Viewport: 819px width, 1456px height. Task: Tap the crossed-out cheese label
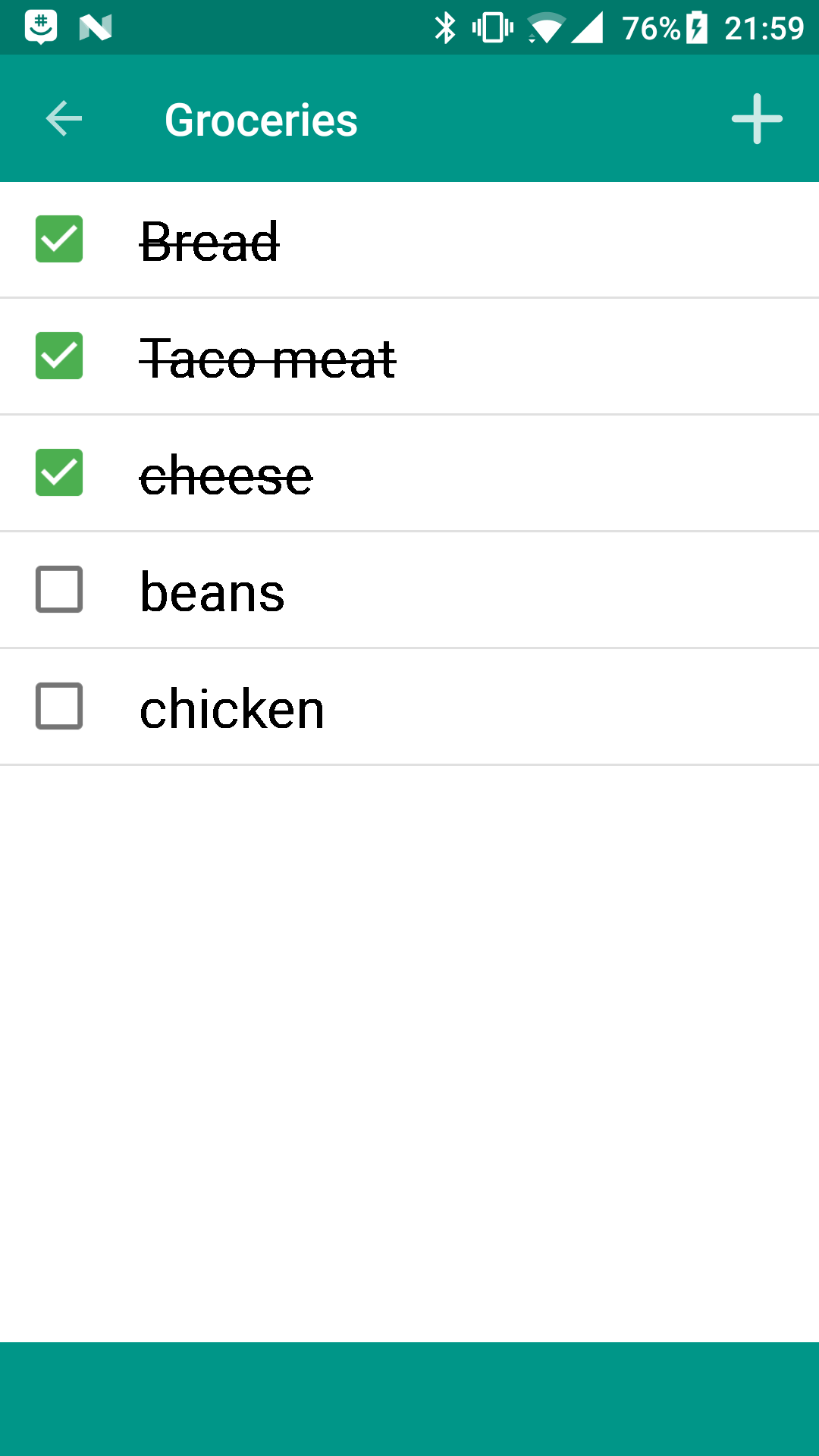point(225,472)
